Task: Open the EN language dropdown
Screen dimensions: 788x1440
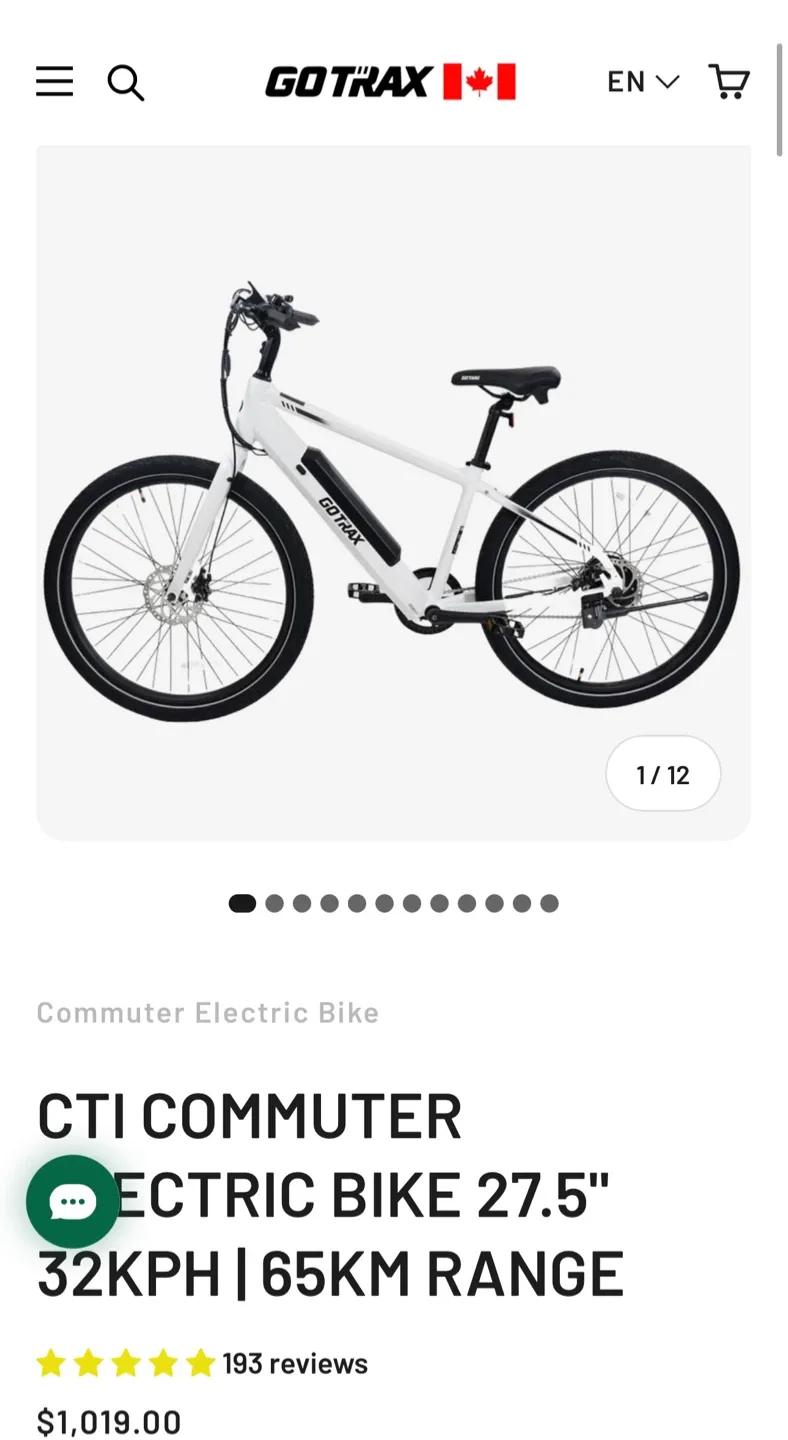Action: (628, 82)
